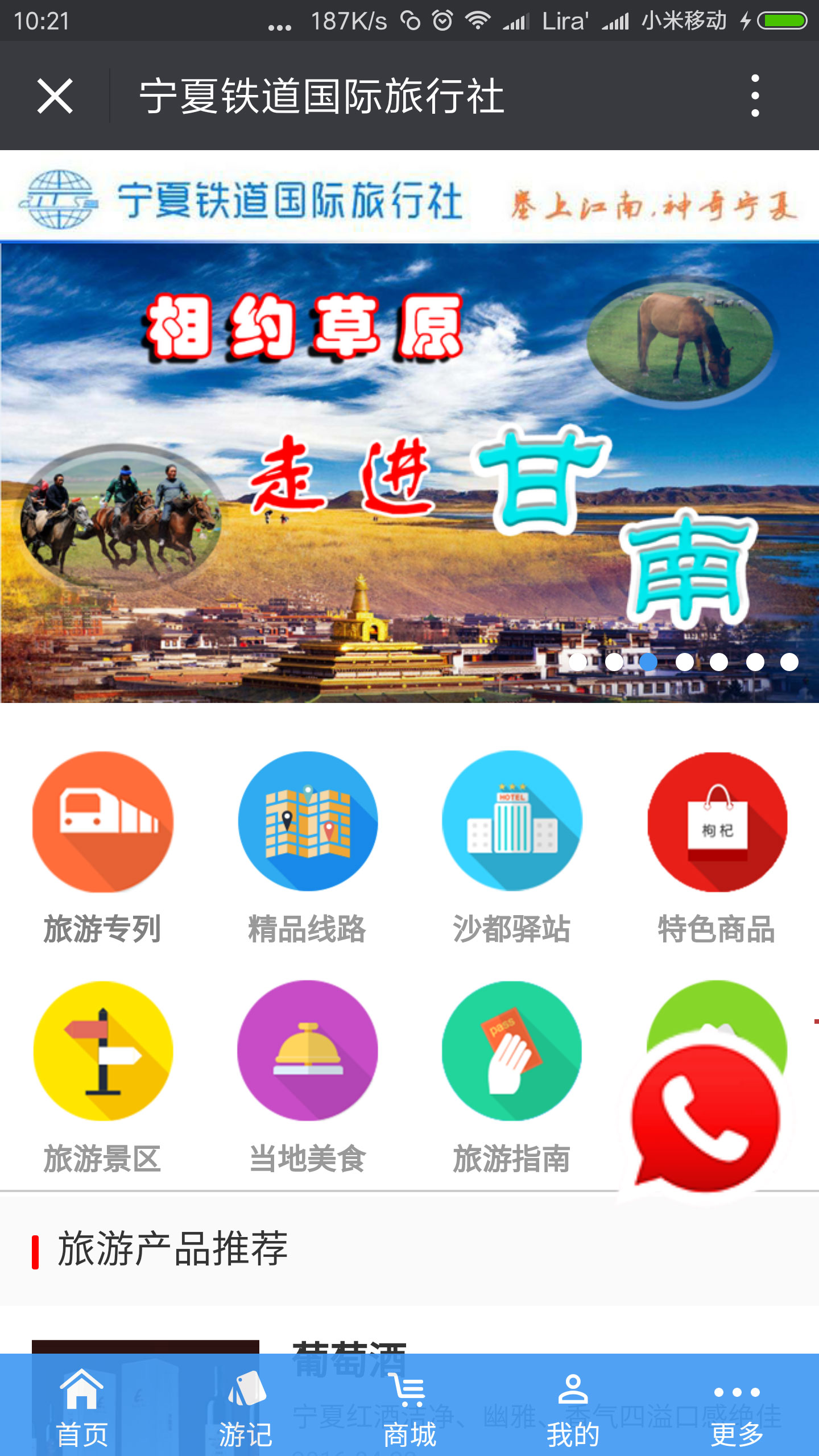Open the 更多 more tab

point(737,1408)
